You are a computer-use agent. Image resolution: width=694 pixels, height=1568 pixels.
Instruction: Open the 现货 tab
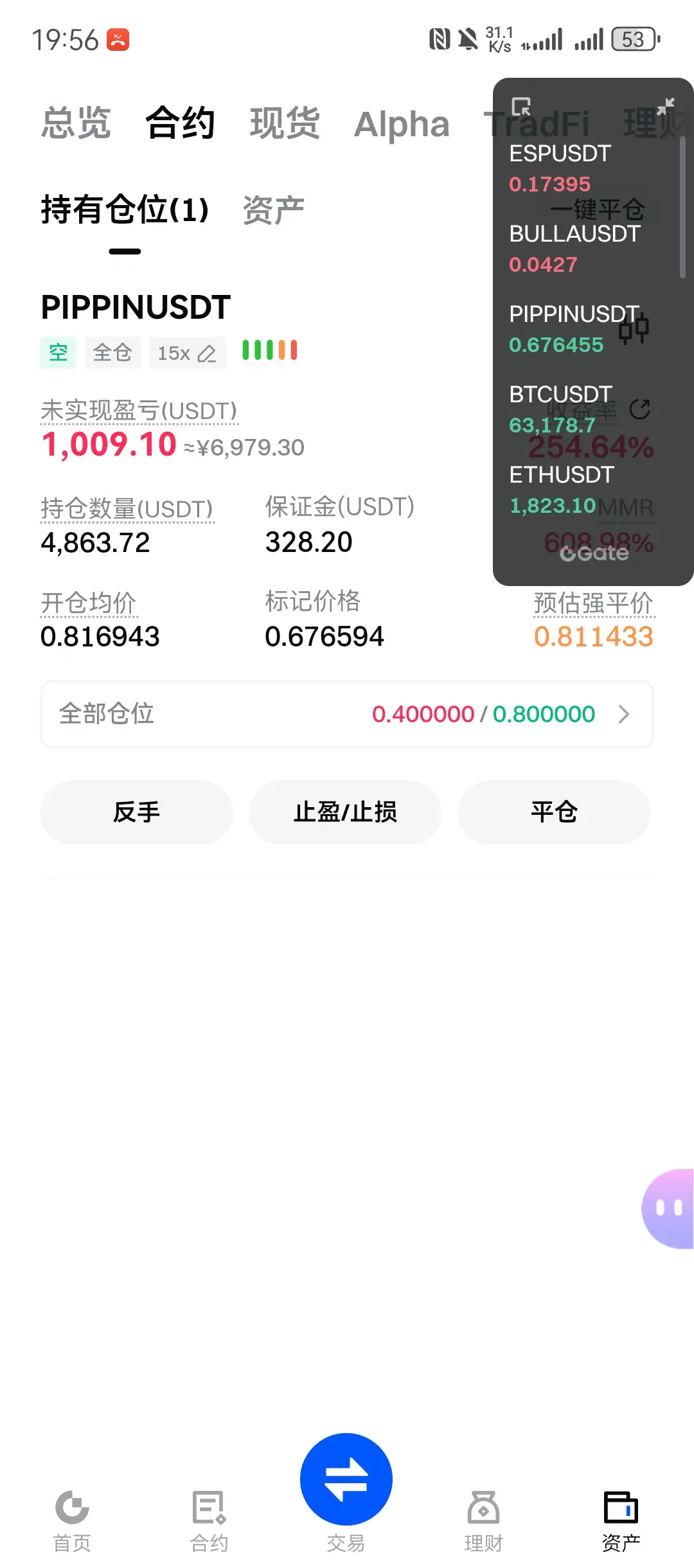coord(284,123)
